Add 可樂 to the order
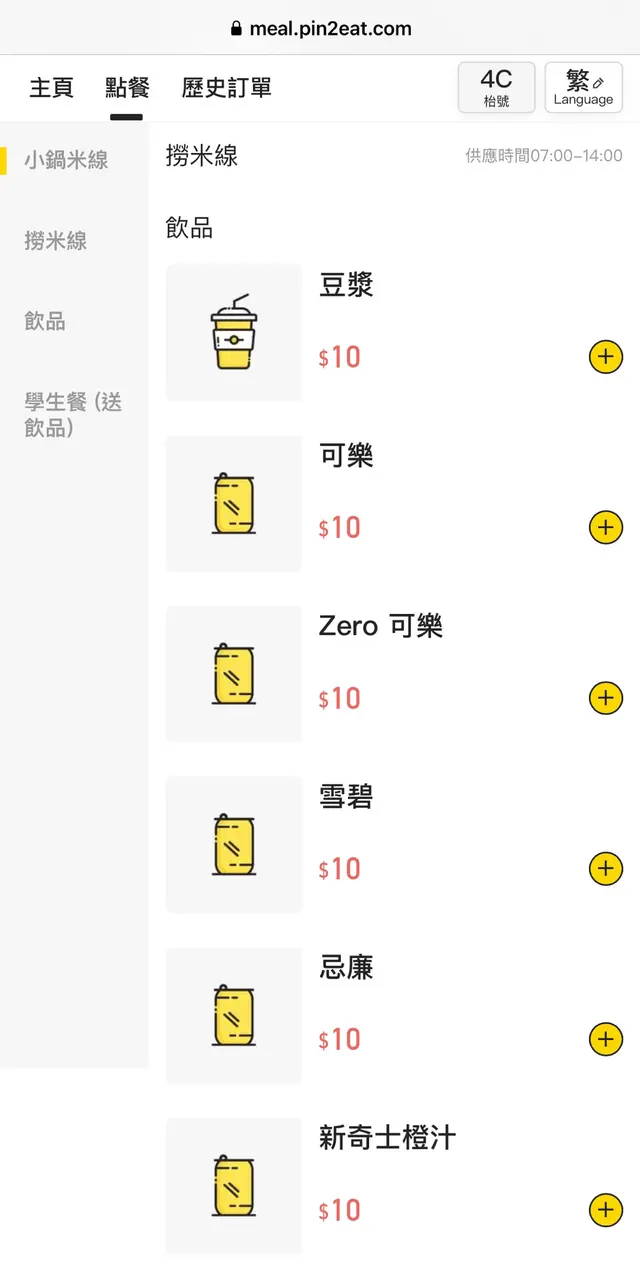 606,527
